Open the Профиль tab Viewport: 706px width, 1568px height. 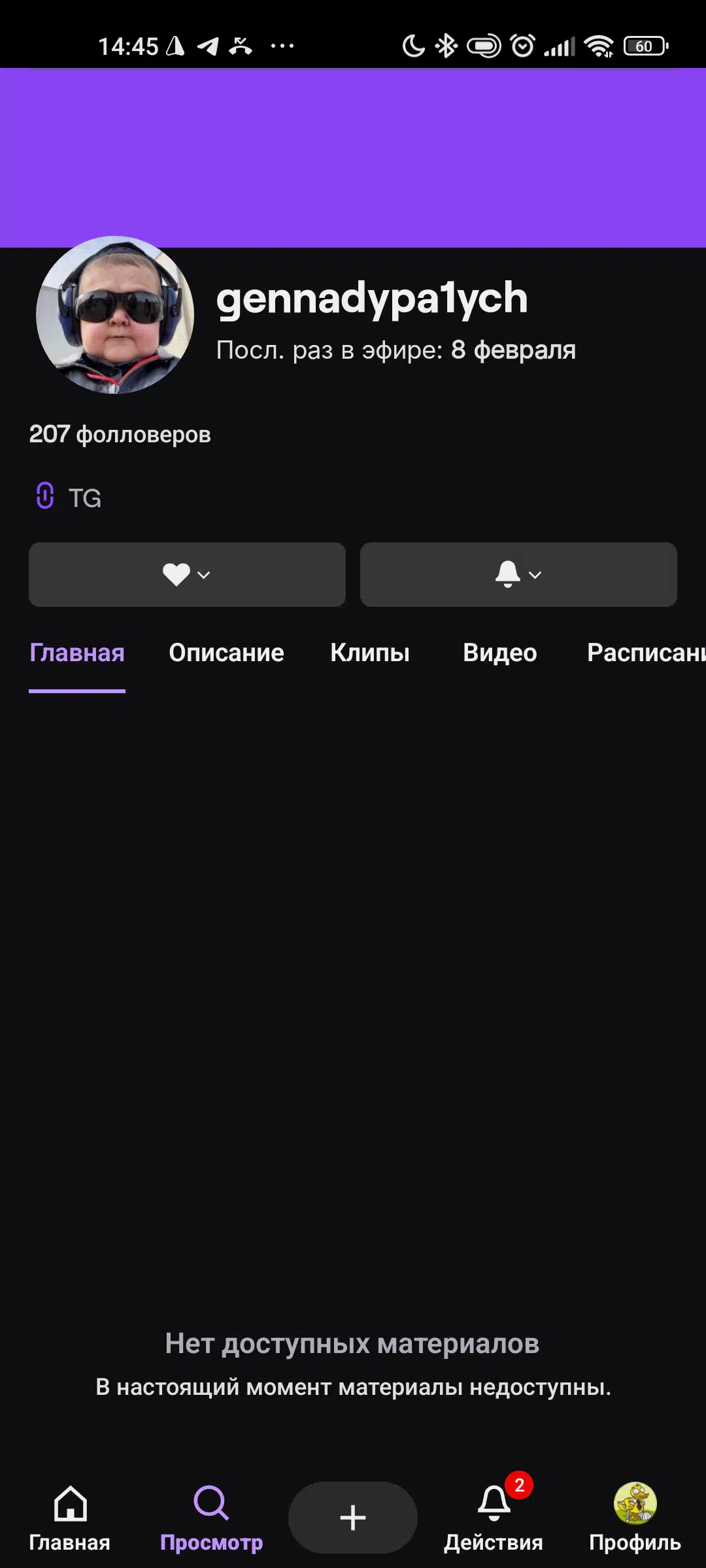[x=635, y=1518]
